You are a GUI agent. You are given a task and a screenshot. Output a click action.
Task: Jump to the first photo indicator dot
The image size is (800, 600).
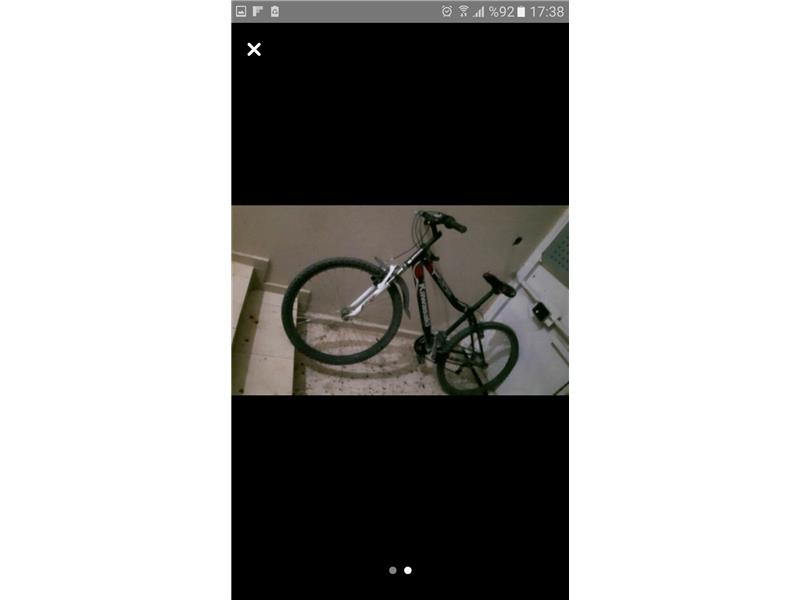[x=392, y=570]
